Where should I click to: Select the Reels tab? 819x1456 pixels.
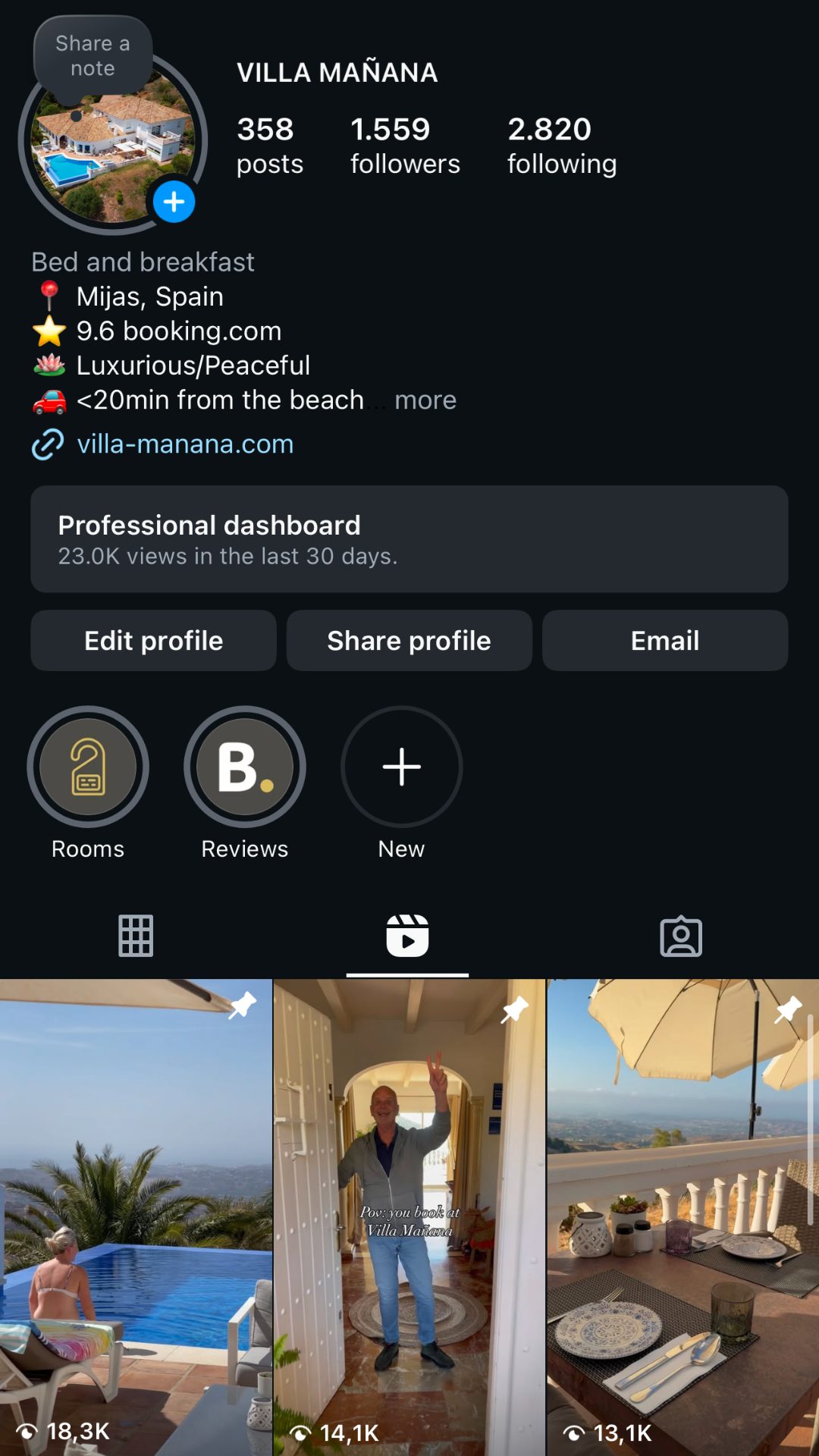[x=407, y=936]
